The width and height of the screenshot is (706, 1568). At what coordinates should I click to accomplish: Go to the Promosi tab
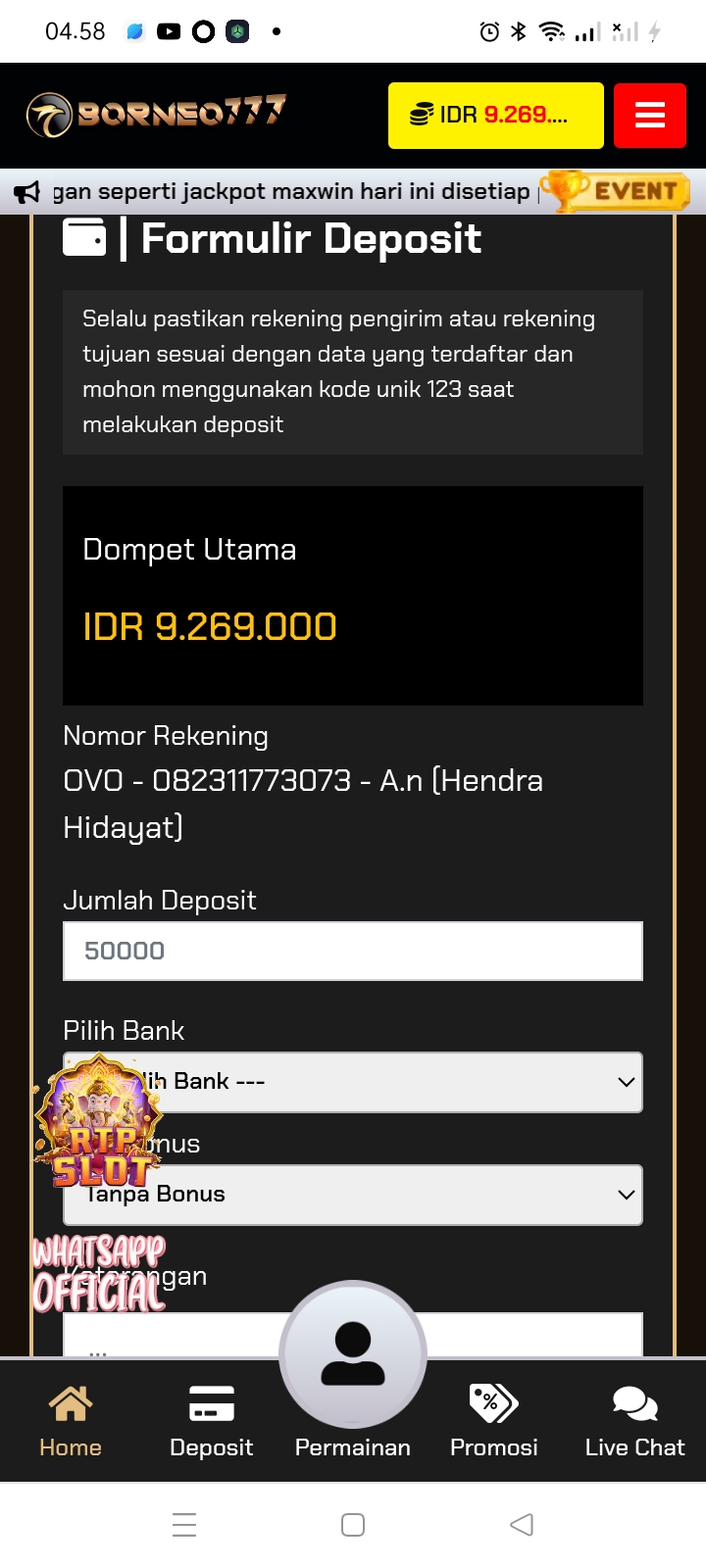(x=494, y=1421)
